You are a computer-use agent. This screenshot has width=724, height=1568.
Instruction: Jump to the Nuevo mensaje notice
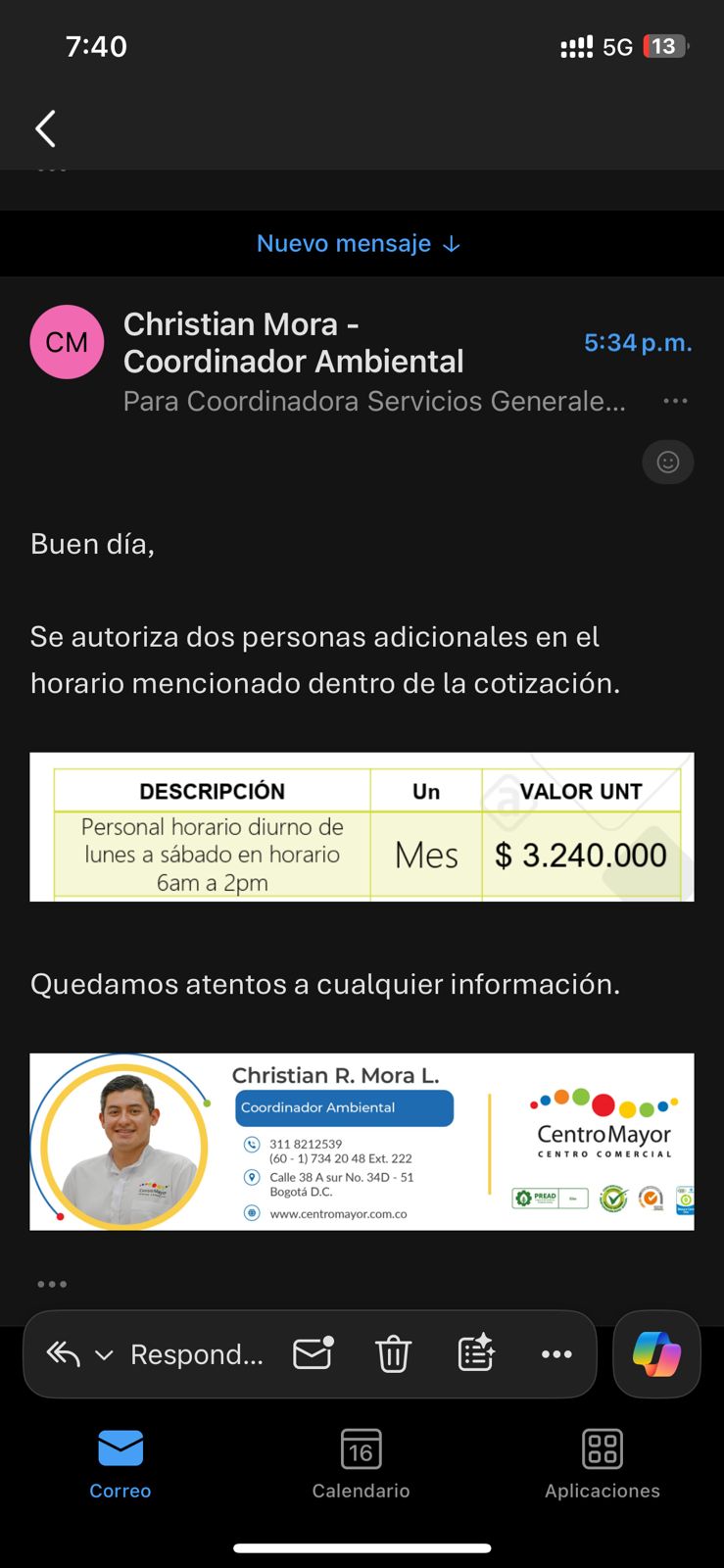pos(359,243)
